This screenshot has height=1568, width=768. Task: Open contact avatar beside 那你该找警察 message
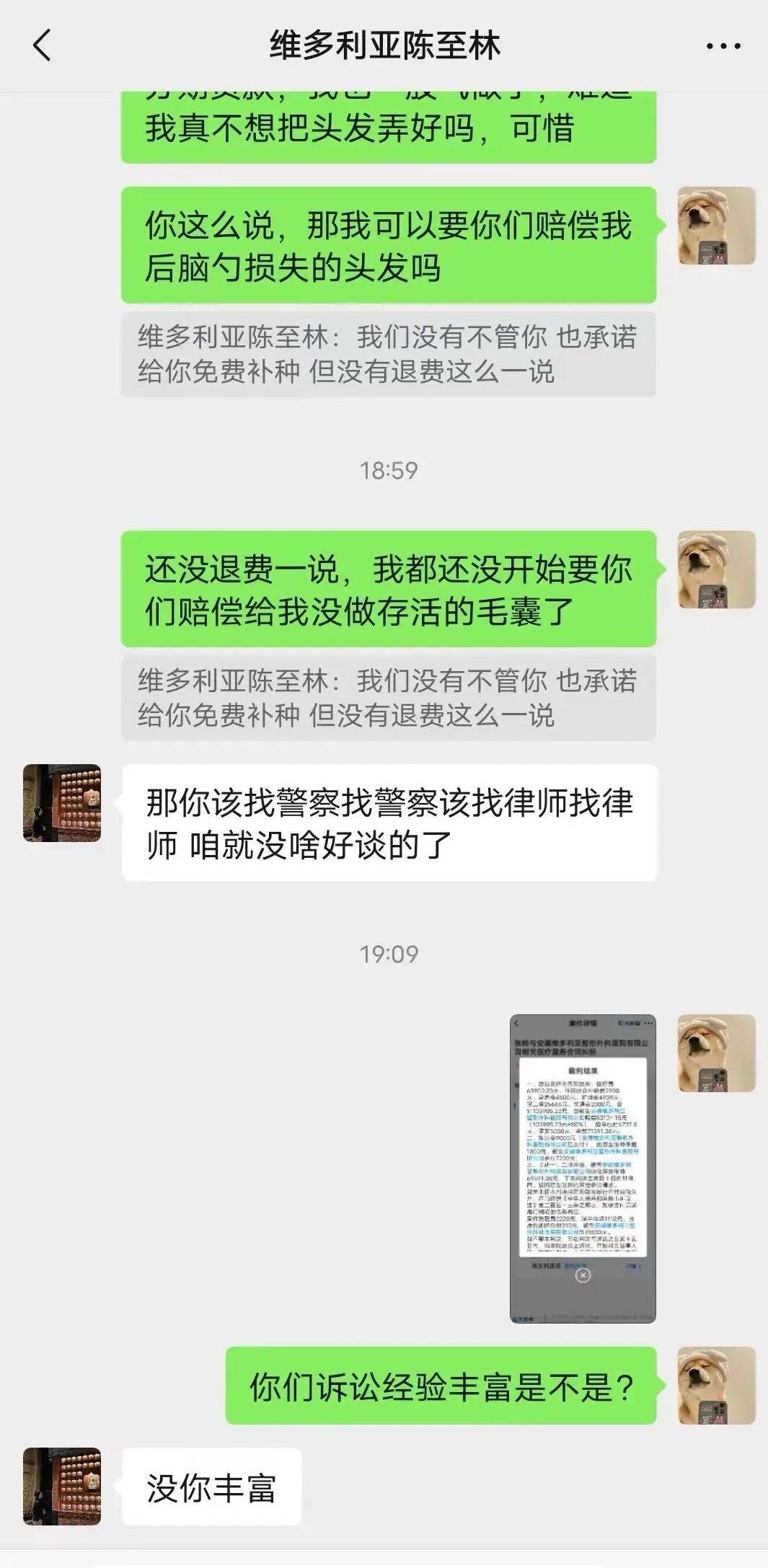point(62,802)
